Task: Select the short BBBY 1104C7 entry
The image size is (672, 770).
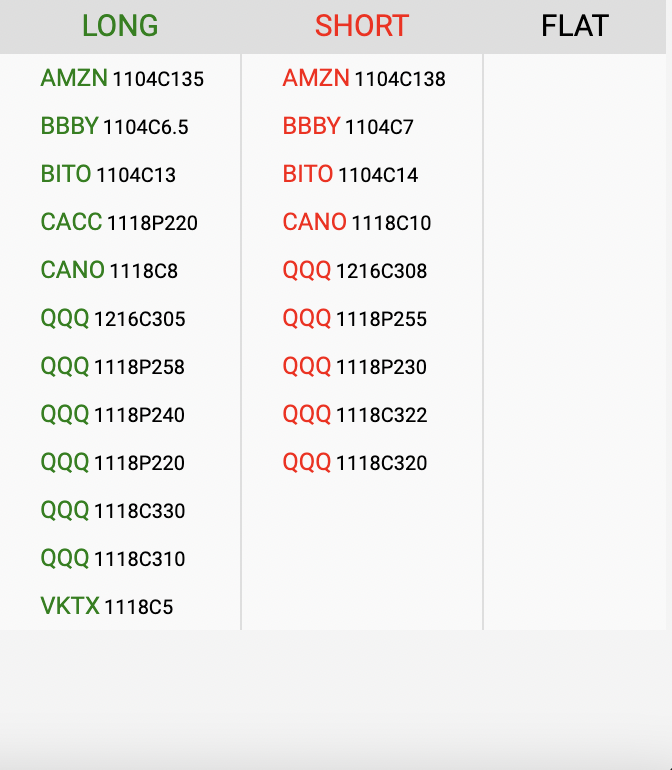Action: 348,126
